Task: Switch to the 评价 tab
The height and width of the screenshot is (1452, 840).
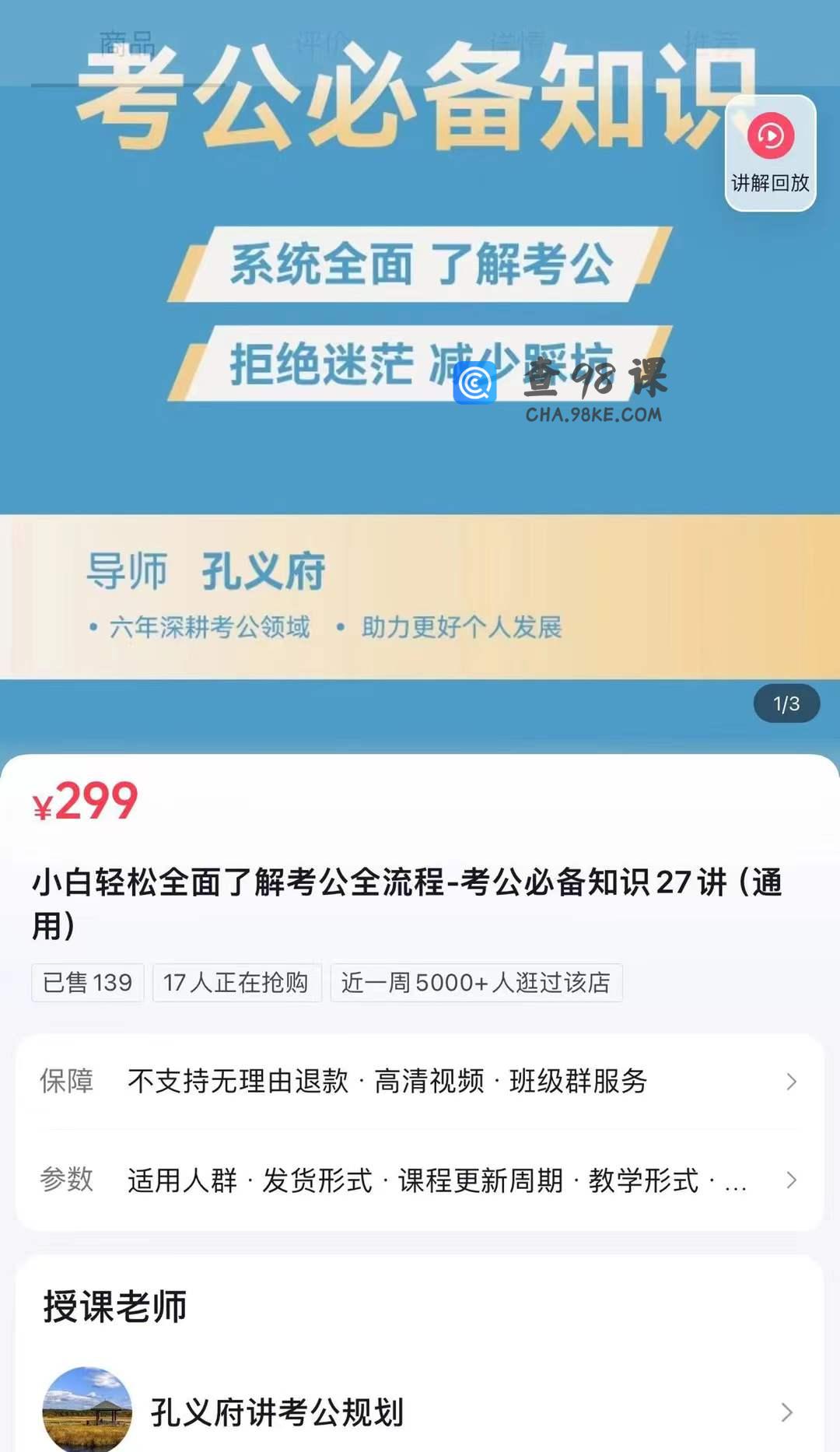Action: 322,44
